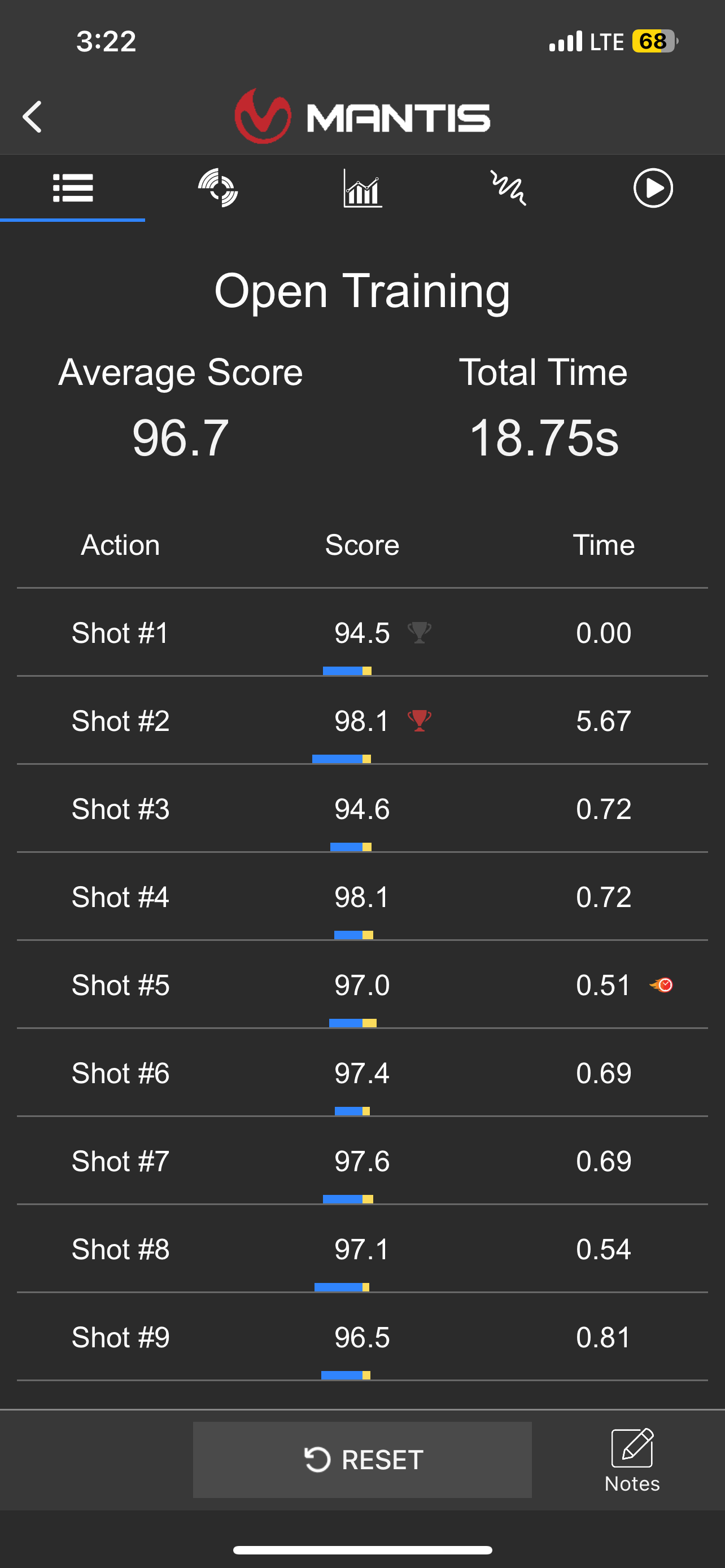
Task: Select the Shot #6 row
Action: point(362,1073)
